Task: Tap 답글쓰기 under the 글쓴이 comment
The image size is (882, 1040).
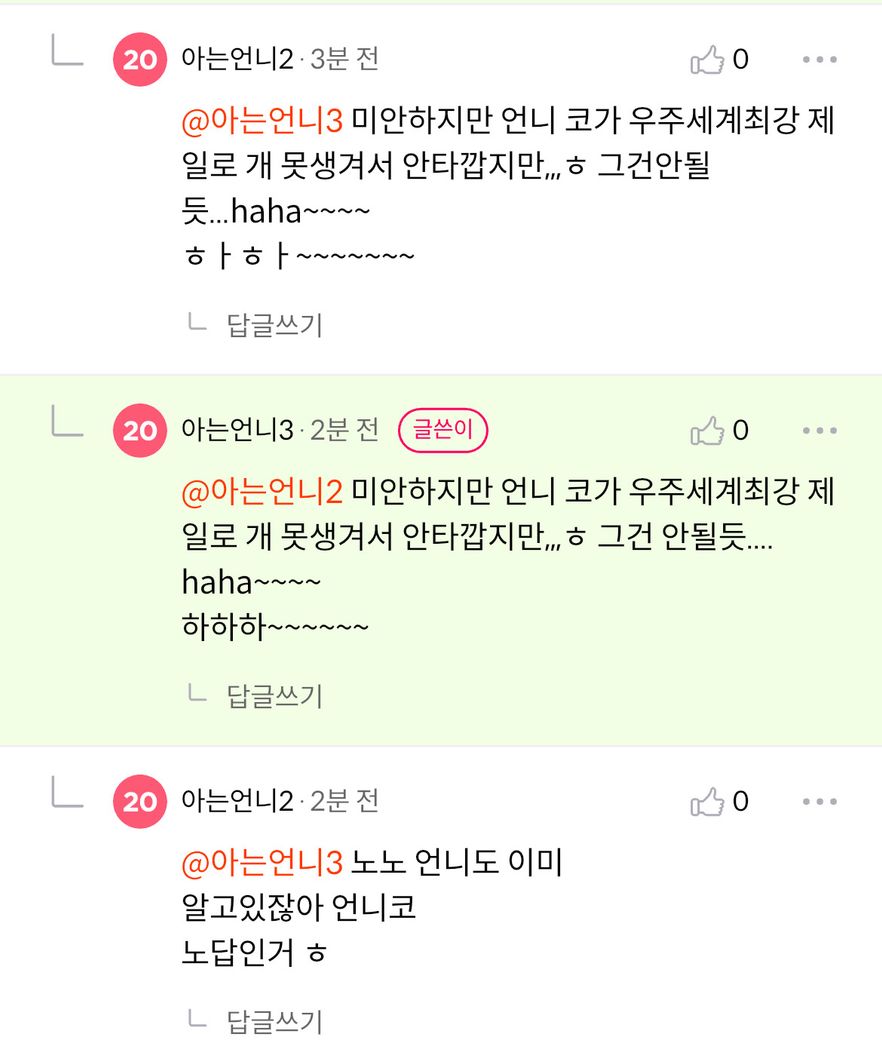Action: tap(273, 696)
